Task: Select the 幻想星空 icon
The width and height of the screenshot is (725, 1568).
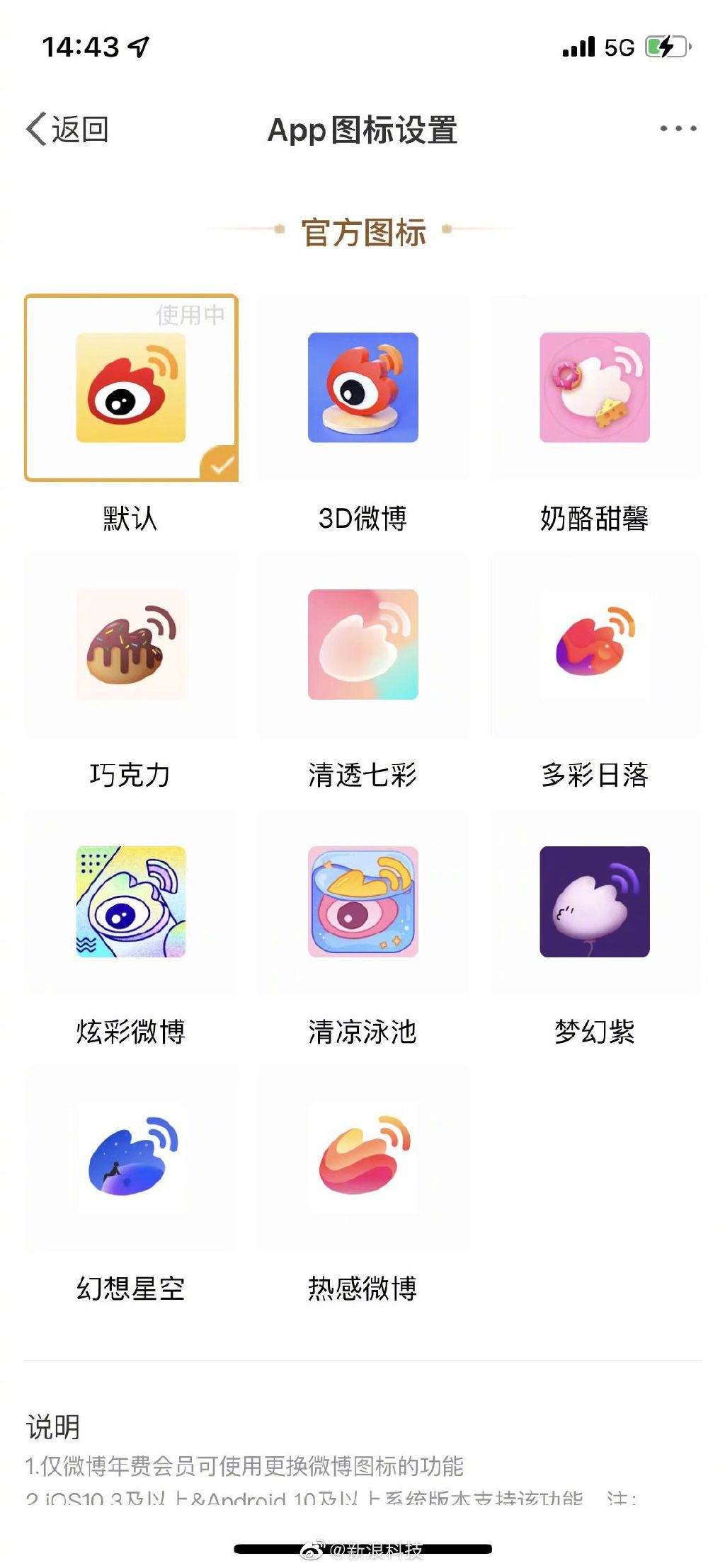Action: (131, 1158)
